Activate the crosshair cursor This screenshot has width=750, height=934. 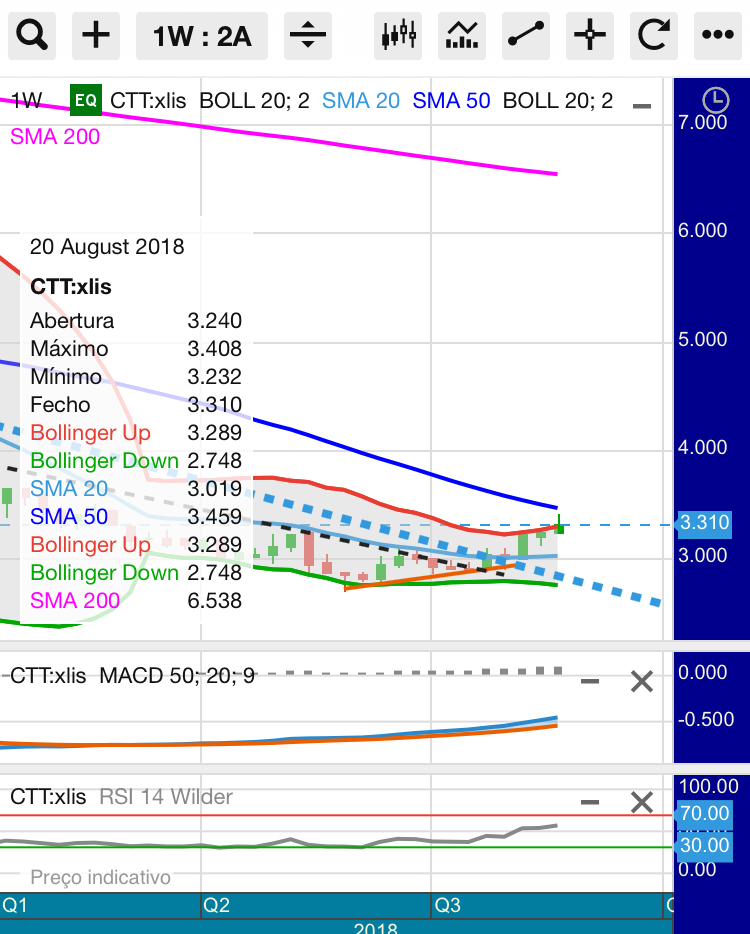pyautogui.click(x=590, y=36)
